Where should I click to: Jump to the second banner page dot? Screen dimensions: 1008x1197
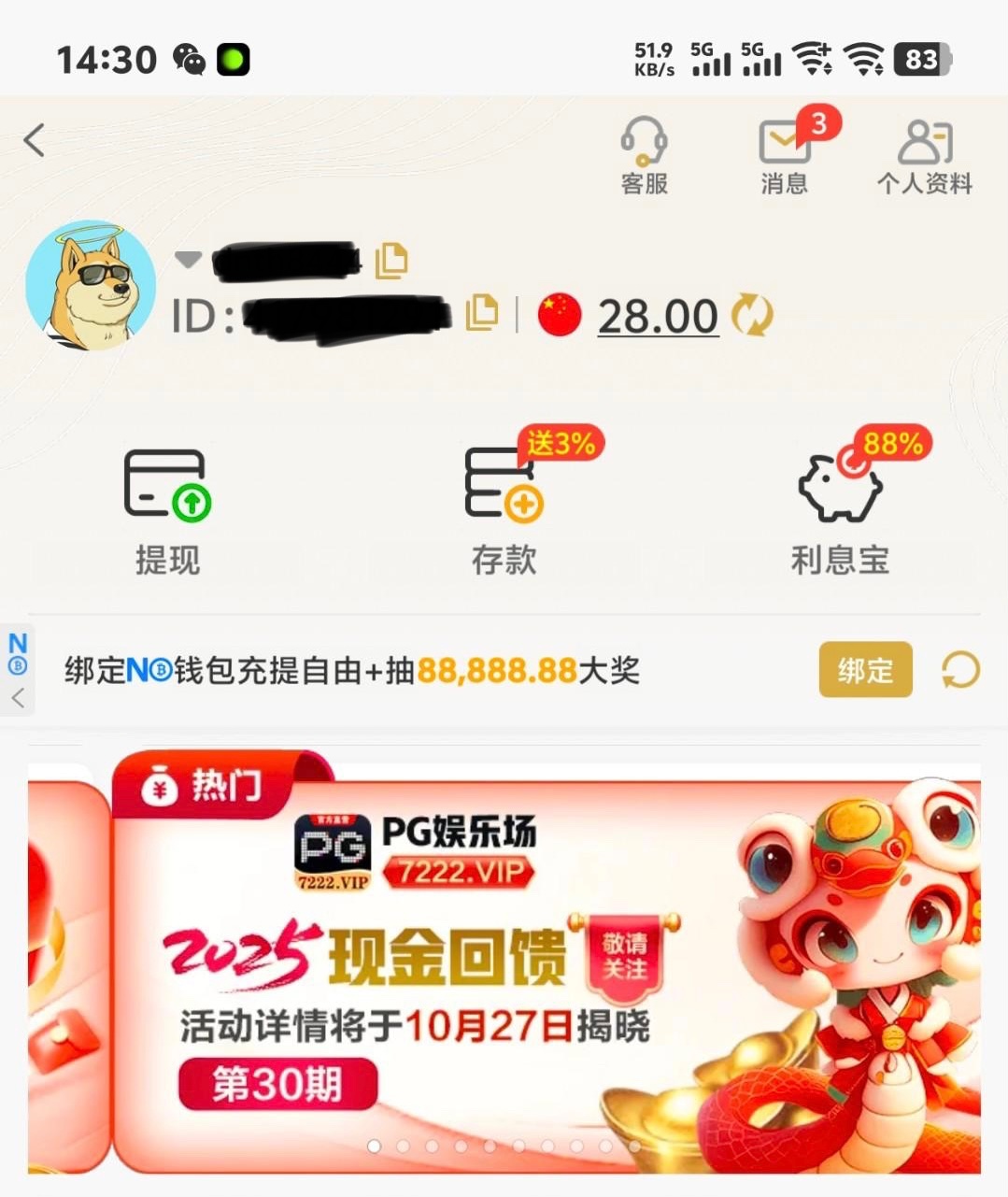(404, 1146)
